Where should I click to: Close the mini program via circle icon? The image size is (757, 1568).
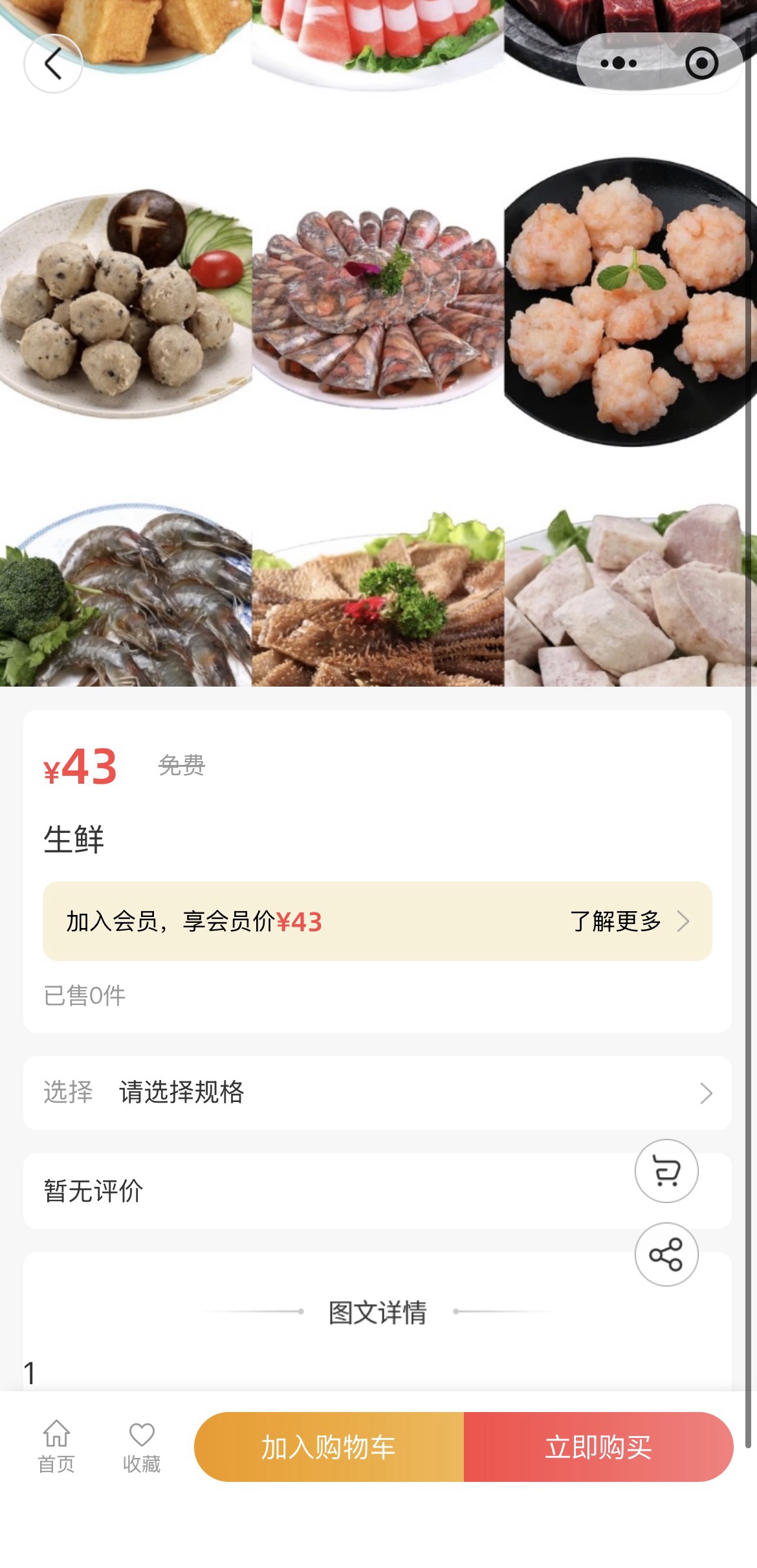pos(701,63)
